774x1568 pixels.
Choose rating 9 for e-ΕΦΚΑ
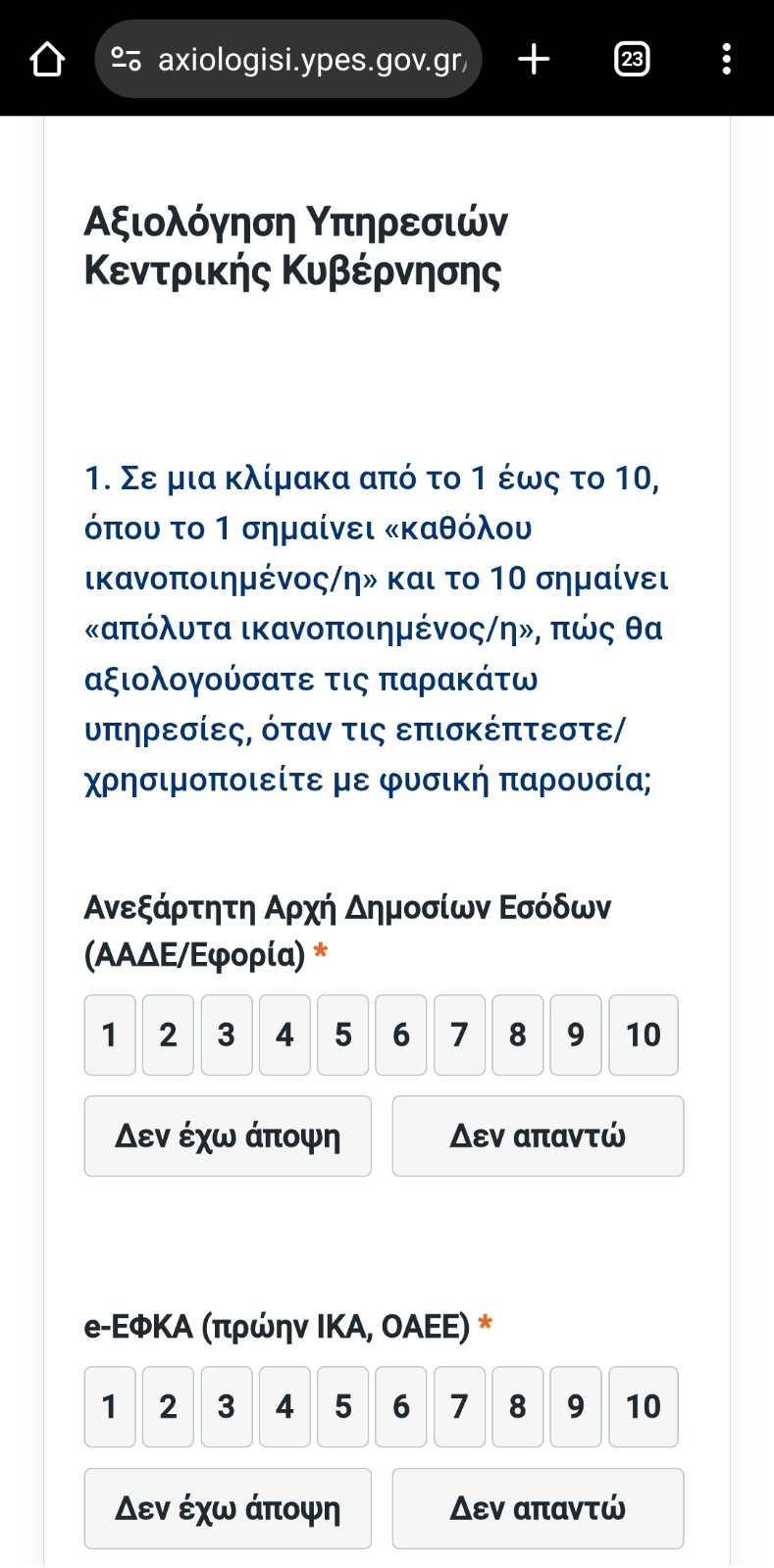coord(576,1407)
